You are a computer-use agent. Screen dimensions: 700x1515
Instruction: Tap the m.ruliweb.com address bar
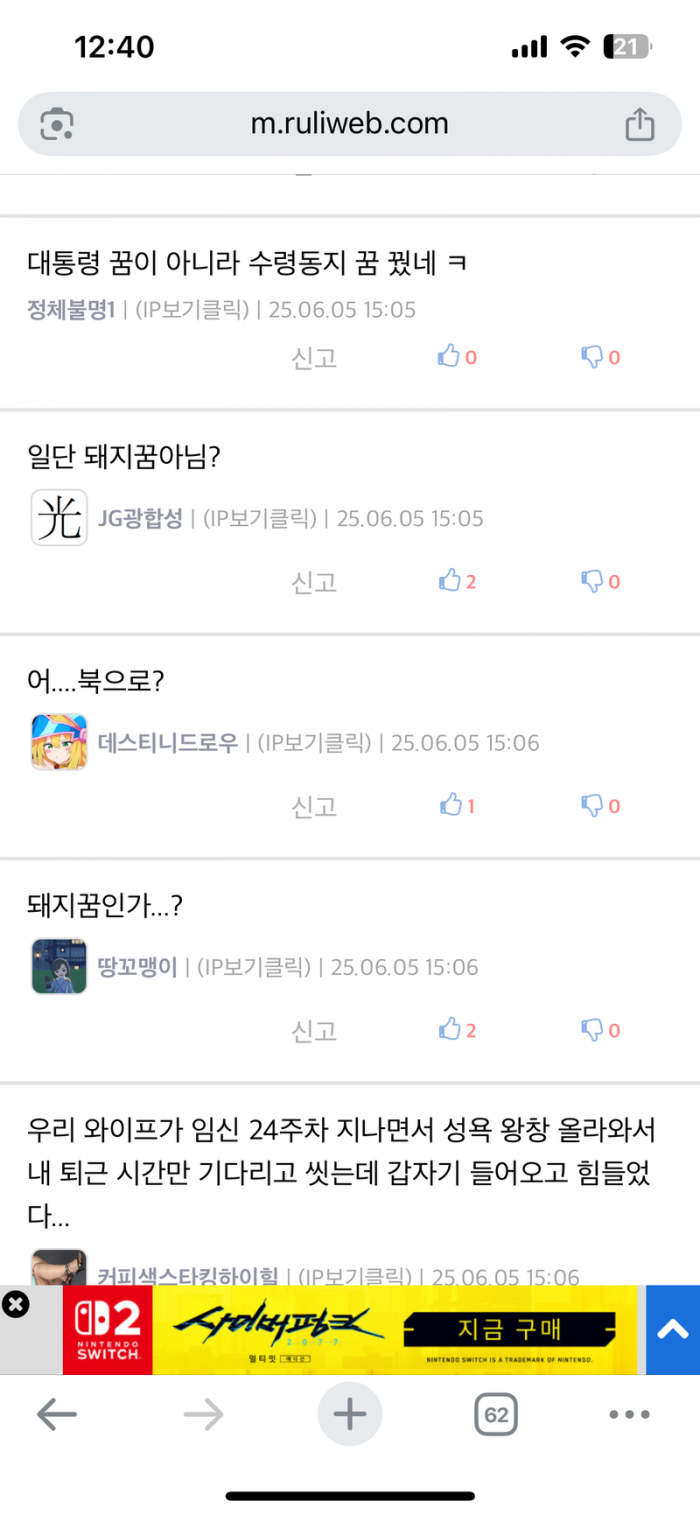[349, 124]
